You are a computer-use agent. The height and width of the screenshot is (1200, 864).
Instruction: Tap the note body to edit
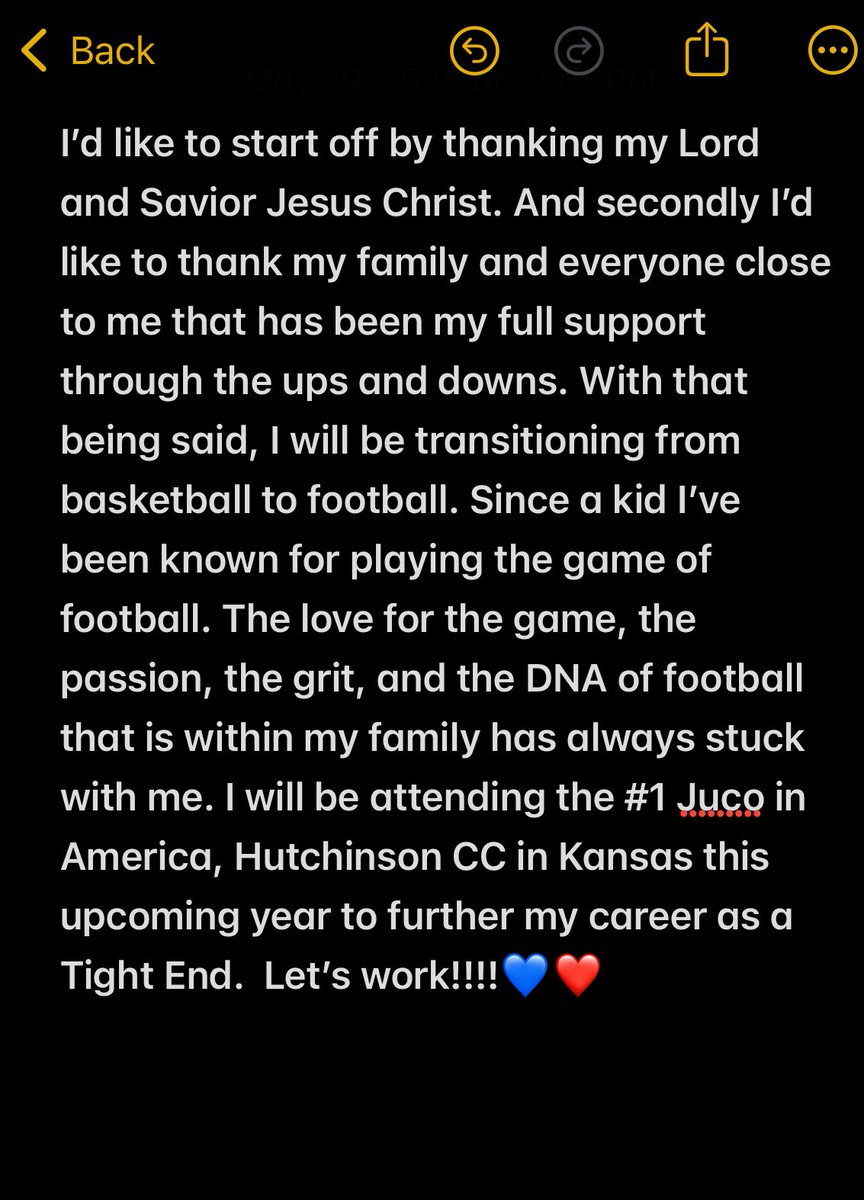click(430, 560)
